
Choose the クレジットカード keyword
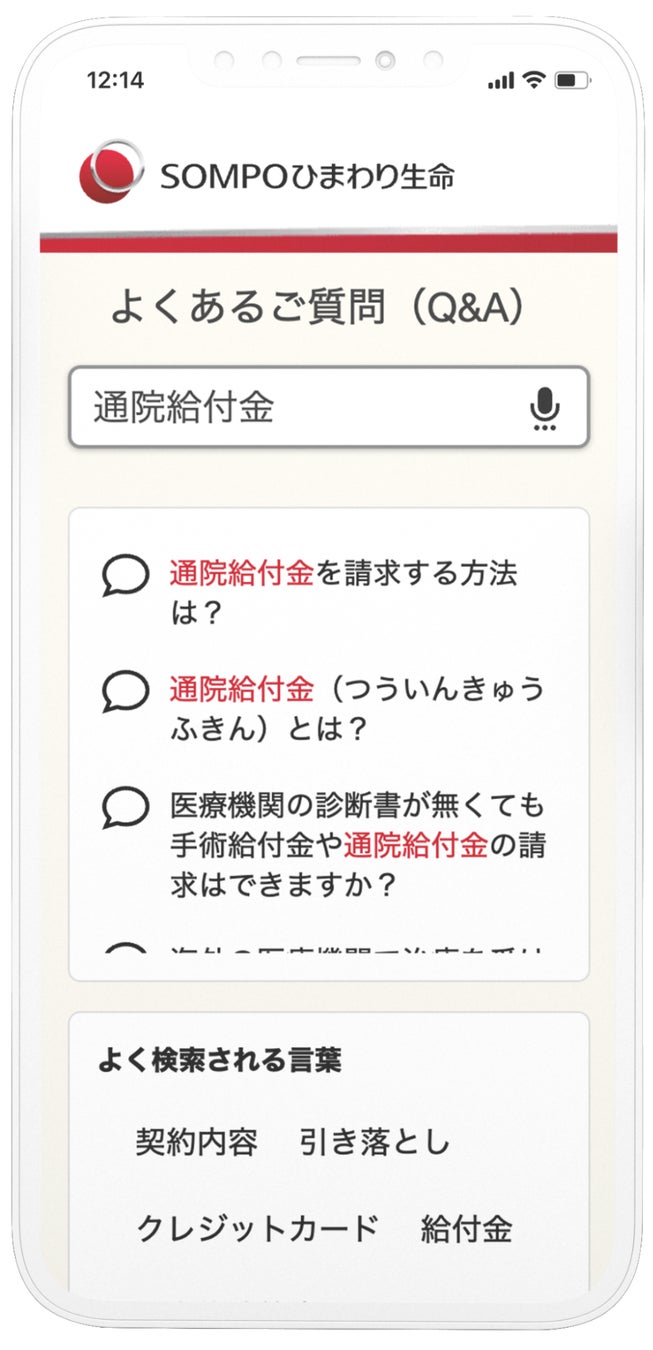[258, 1227]
